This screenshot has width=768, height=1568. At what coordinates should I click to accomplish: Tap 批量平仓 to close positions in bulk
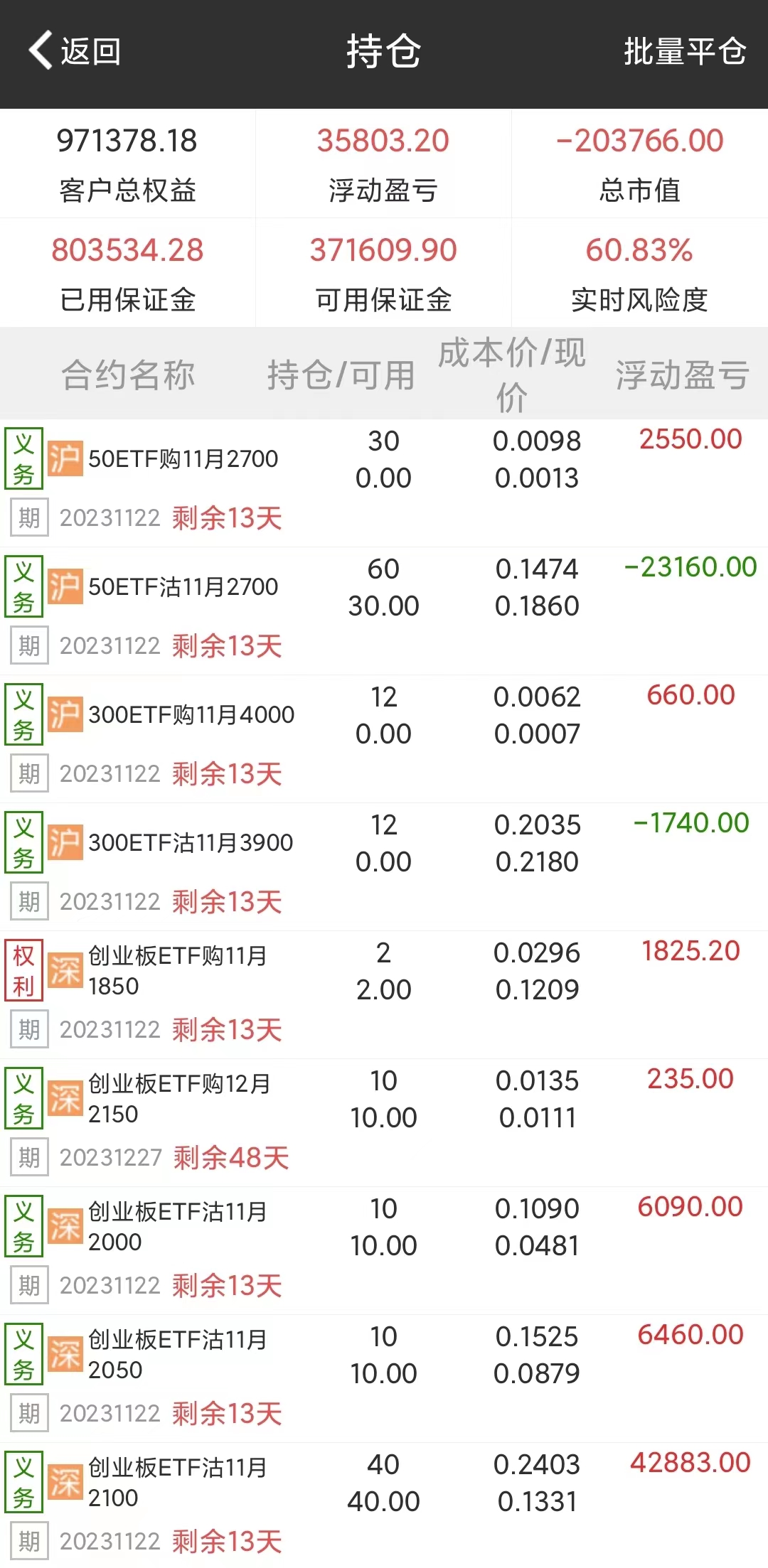(x=684, y=51)
